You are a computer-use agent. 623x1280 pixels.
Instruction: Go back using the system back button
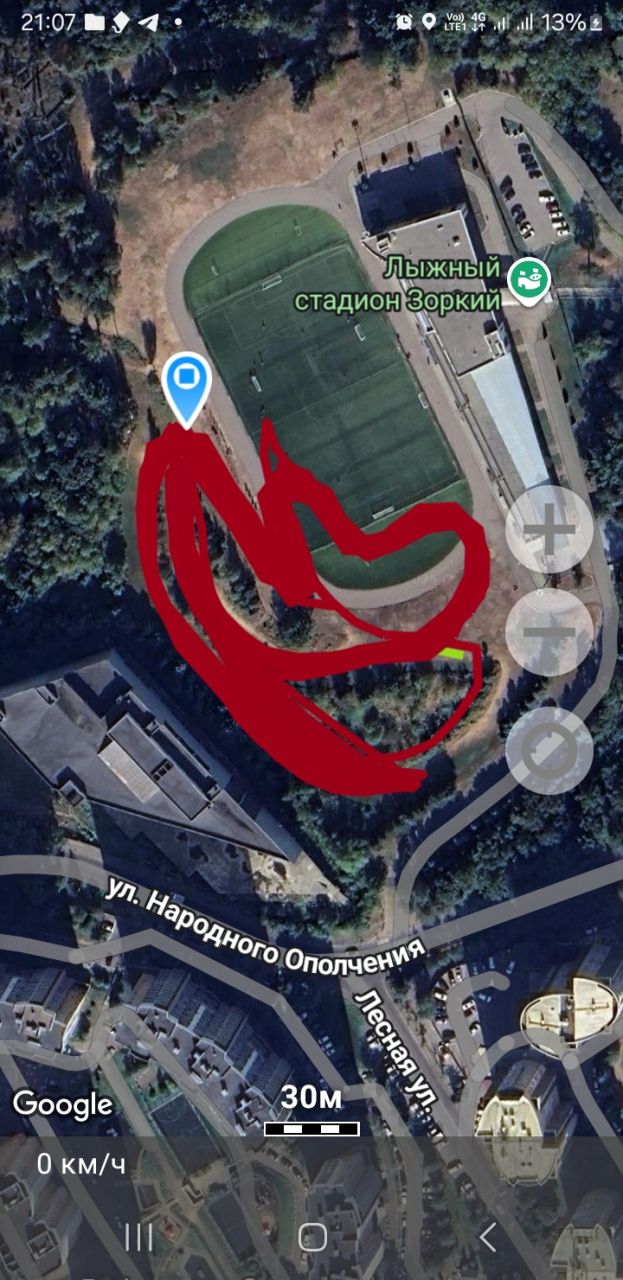click(x=487, y=1237)
